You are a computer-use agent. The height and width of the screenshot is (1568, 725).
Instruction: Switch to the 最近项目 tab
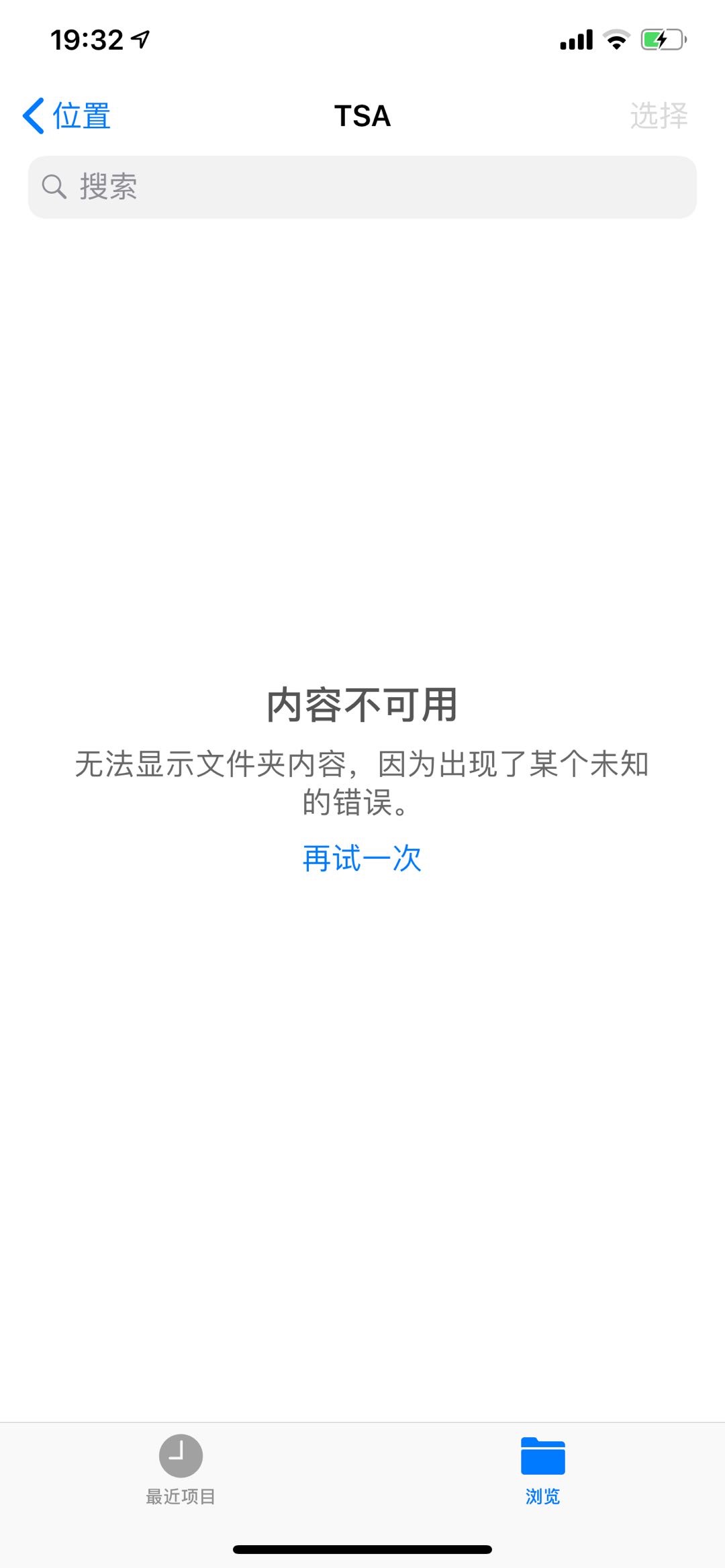[181, 1469]
